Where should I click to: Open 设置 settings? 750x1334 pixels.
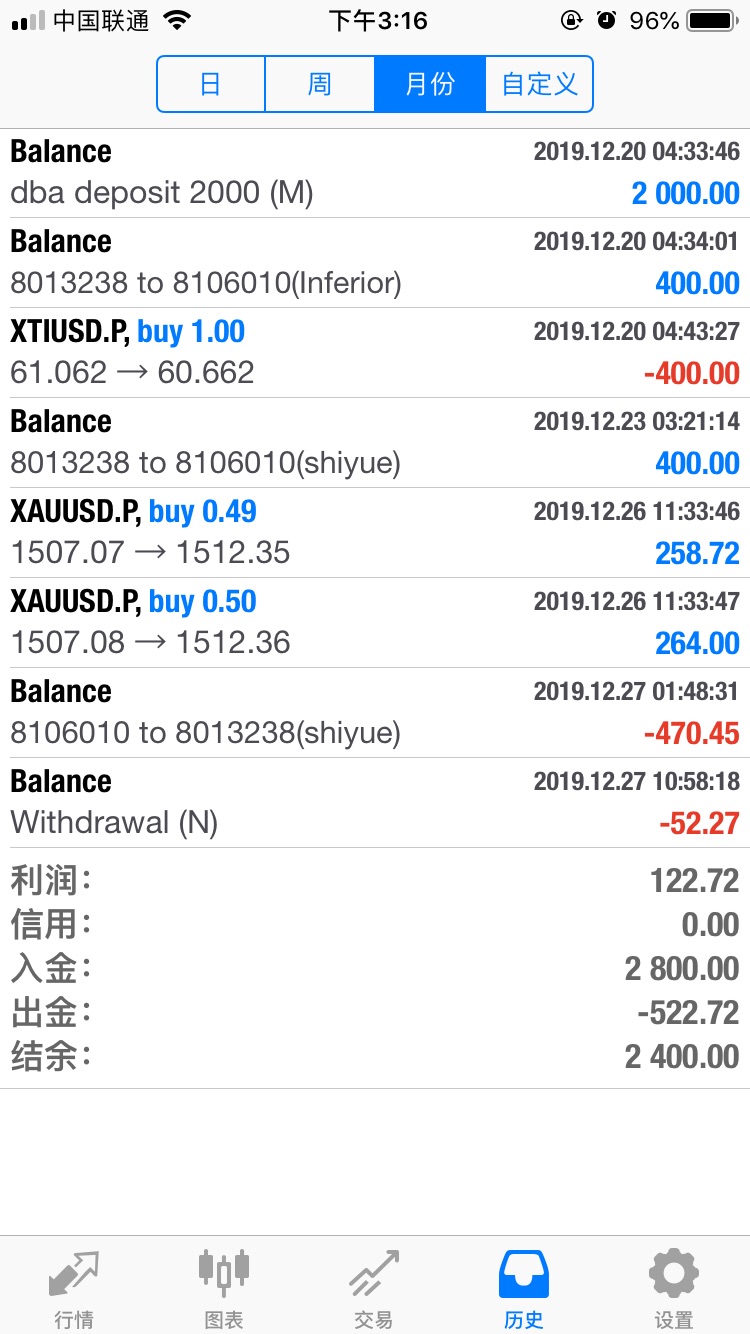pos(674,1288)
